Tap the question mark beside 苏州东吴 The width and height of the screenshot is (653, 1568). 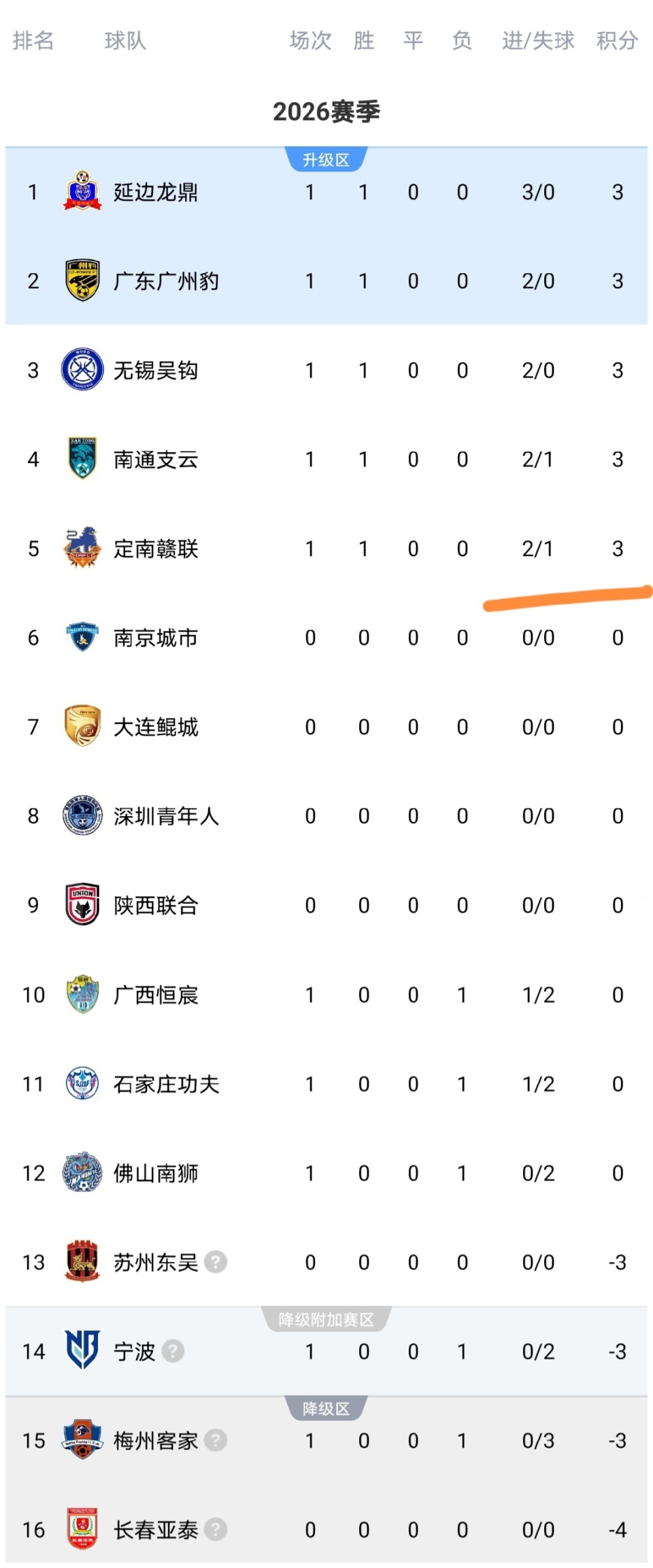tap(216, 1262)
